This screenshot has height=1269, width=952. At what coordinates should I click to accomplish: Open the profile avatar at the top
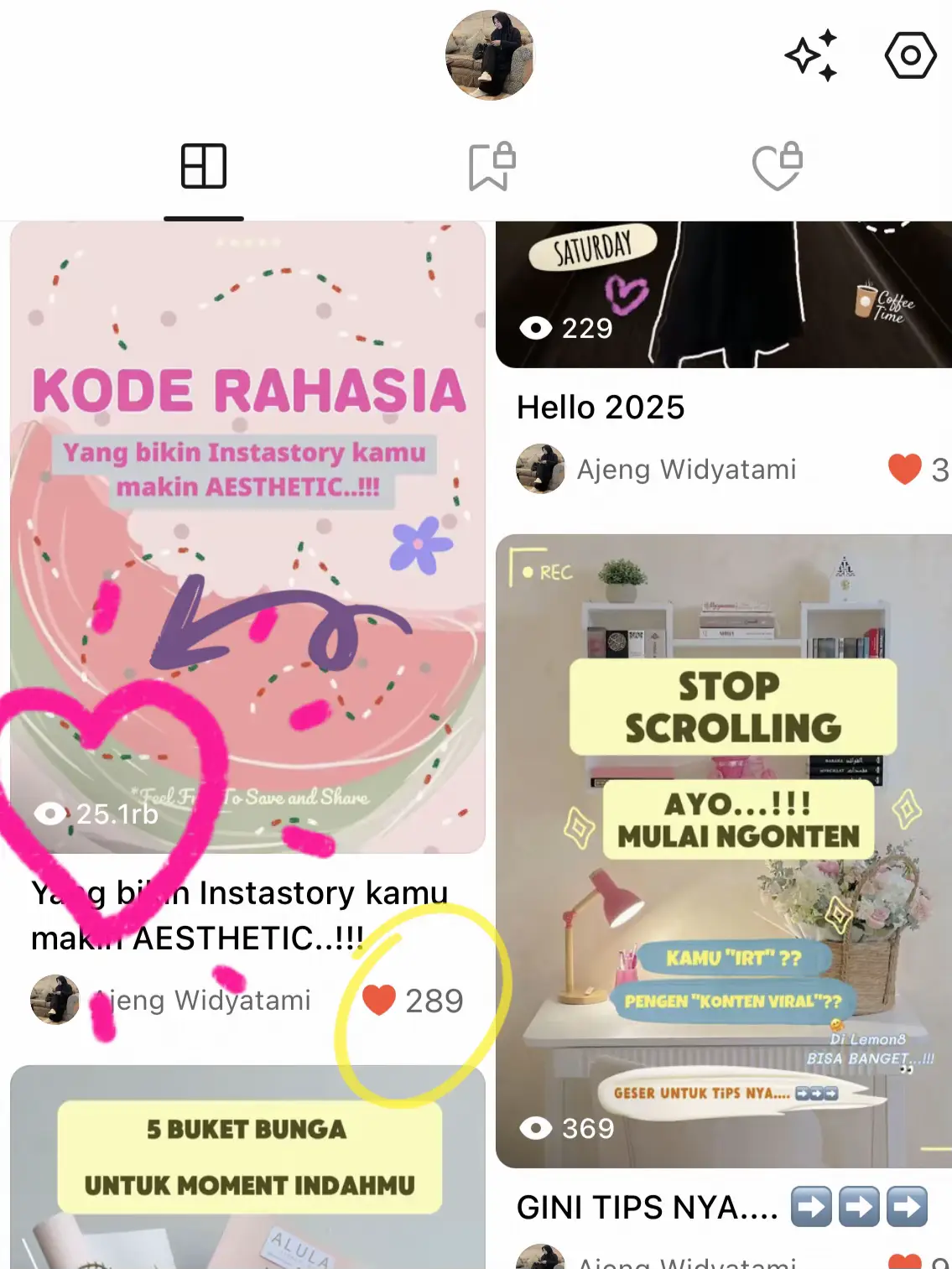pyautogui.click(x=490, y=55)
